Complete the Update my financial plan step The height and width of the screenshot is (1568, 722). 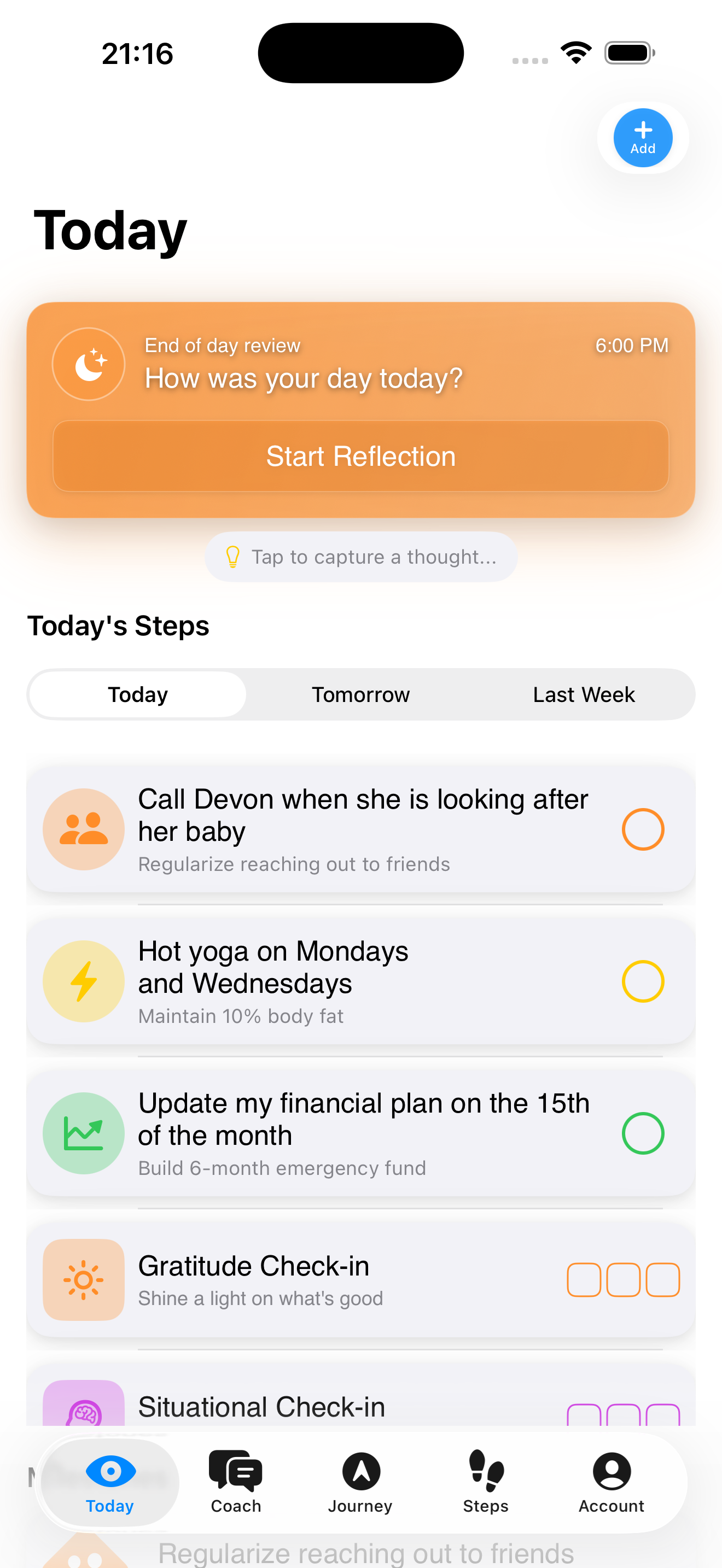click(642, 1133)
